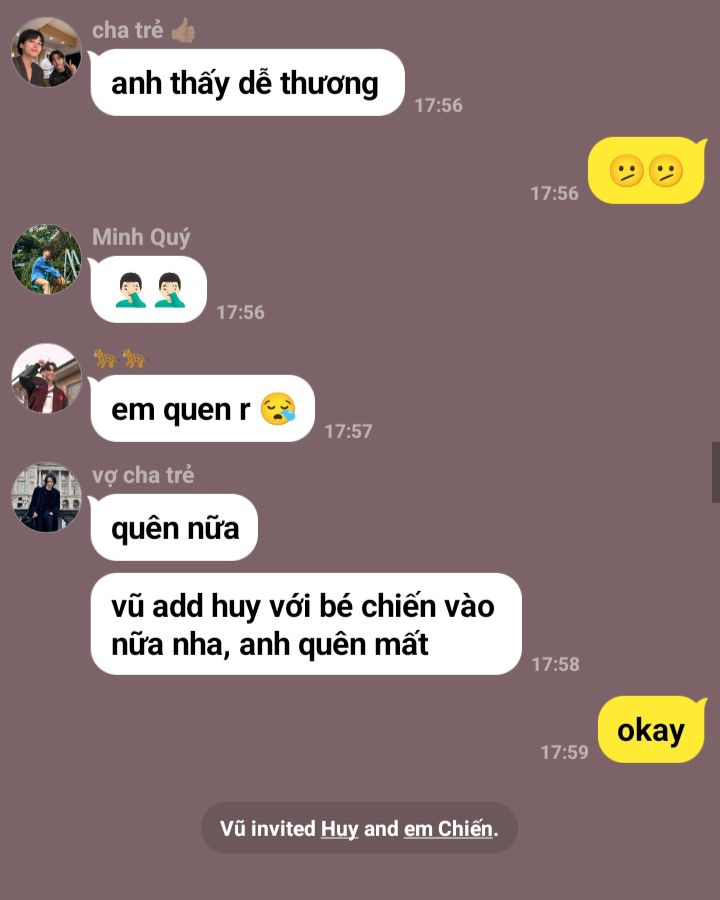The width and height of the screenshot is (720, 900).
Task: Open Minh Quý's profile picture
Action: point(46,260)
